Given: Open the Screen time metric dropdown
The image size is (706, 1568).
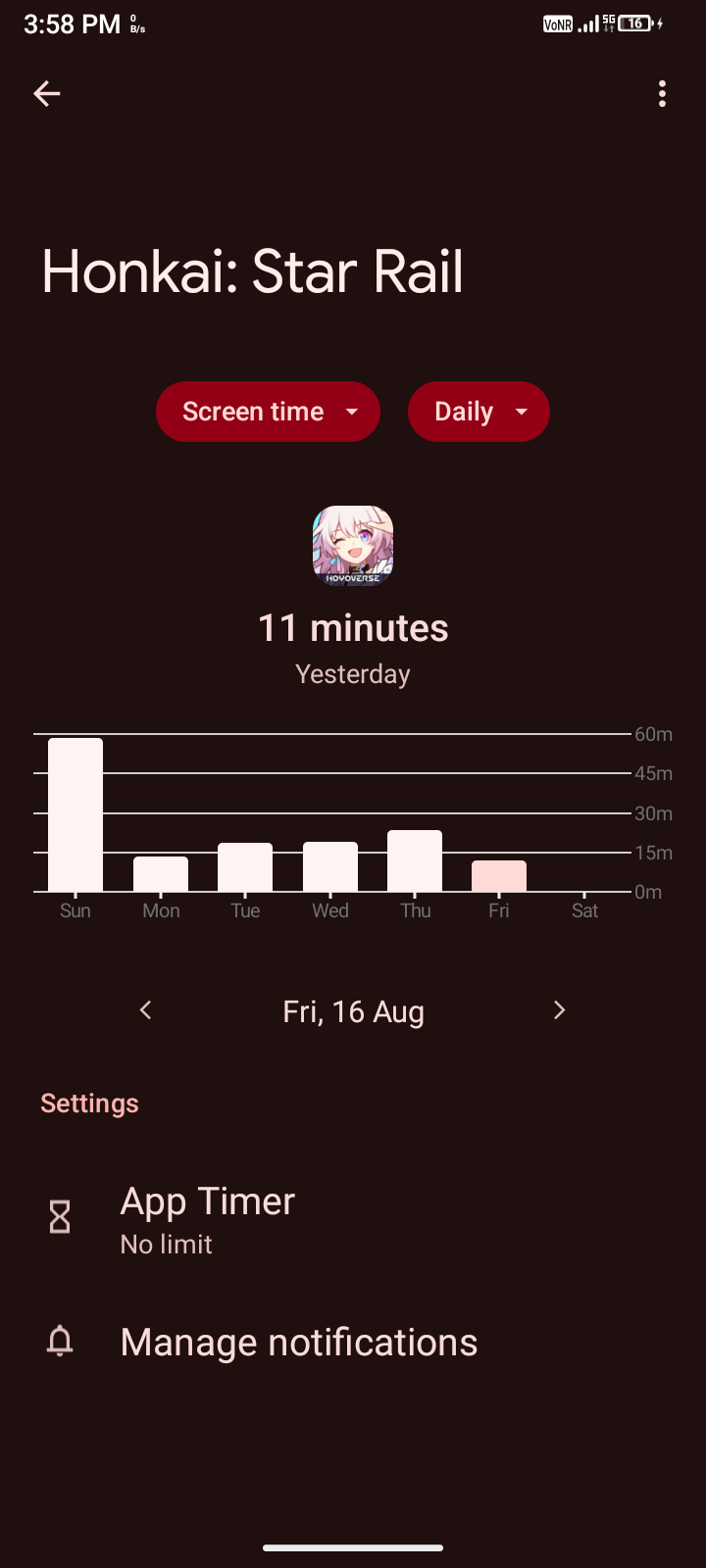Looking at the screenshot, I should tap(268, 412).
